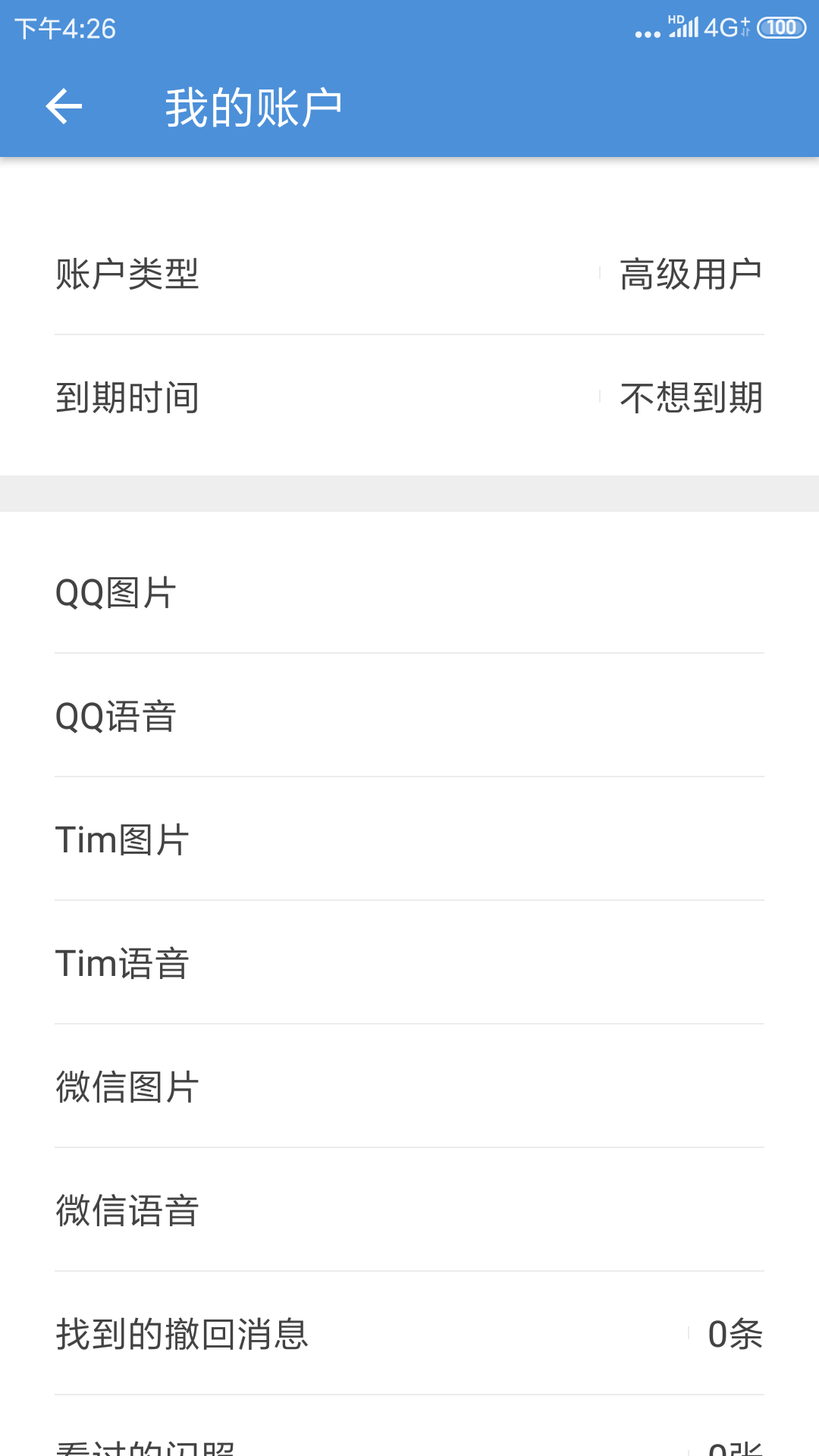Open the 到期时间 row
Image resolution: width=819 pixels, height=1456 pixels.
click(x=409, y=397)
